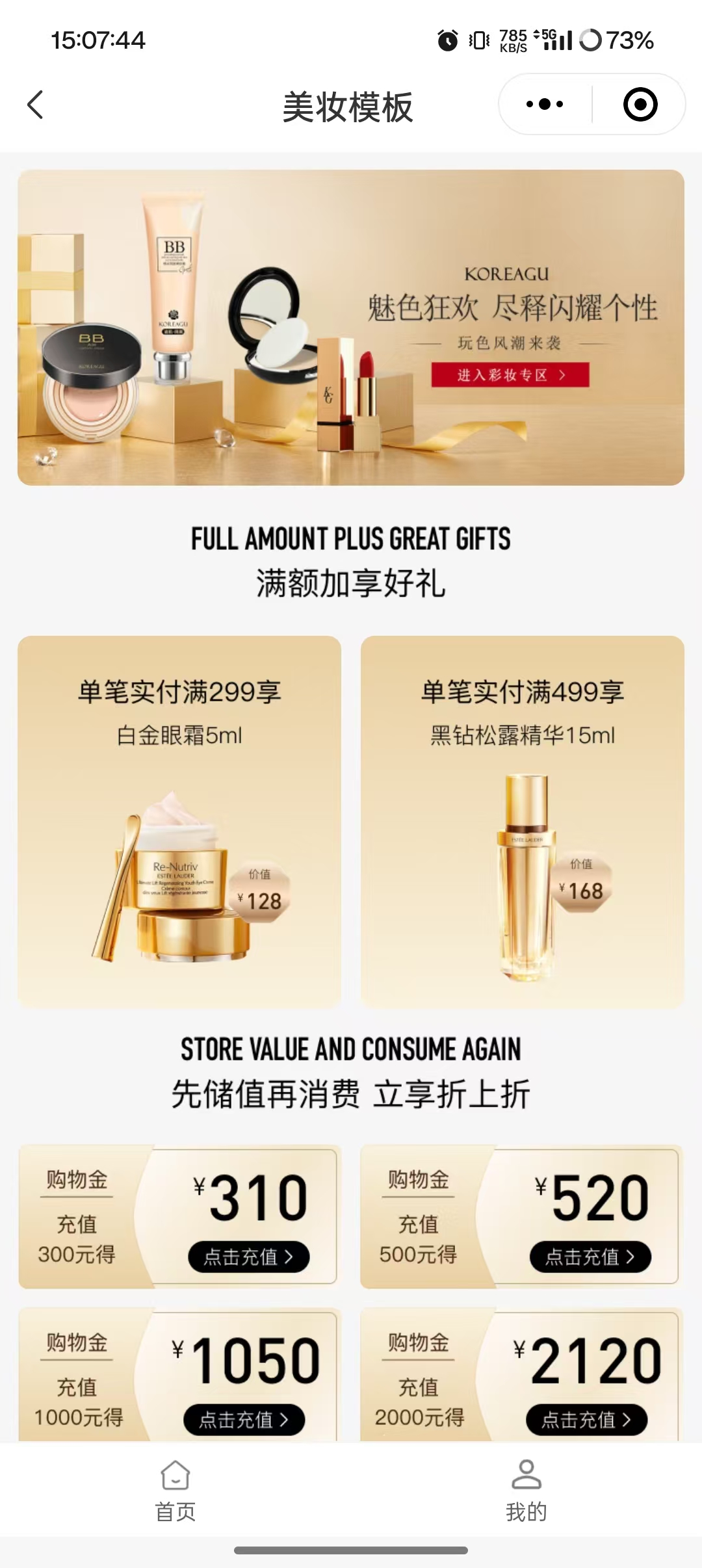
Task: Open the mini program more options menu
Action: [x=545, y=104]
